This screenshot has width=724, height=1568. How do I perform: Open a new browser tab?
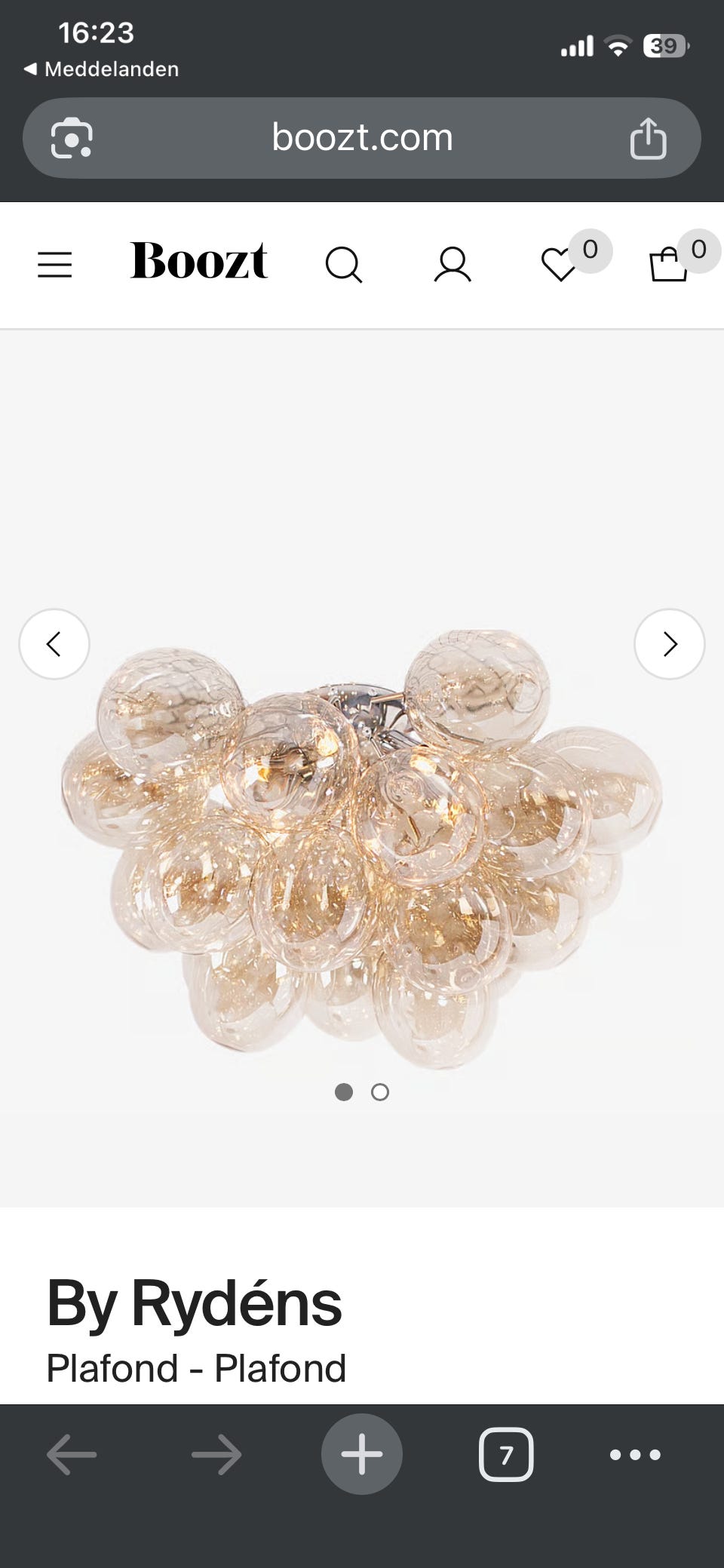pyautogui.click(x=362, y=1454)
